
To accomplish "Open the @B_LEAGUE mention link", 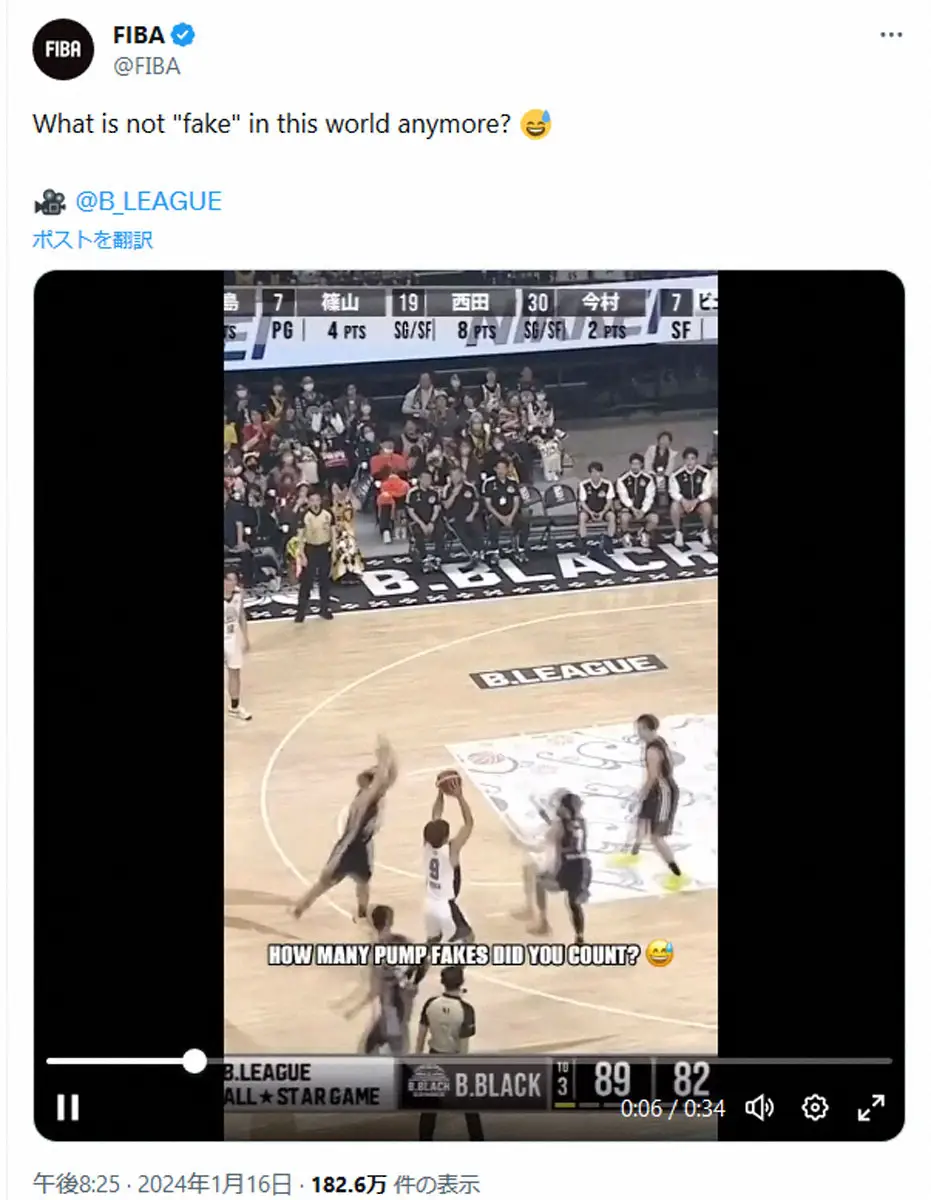I will pyautogui.click(x=148, y=201).
